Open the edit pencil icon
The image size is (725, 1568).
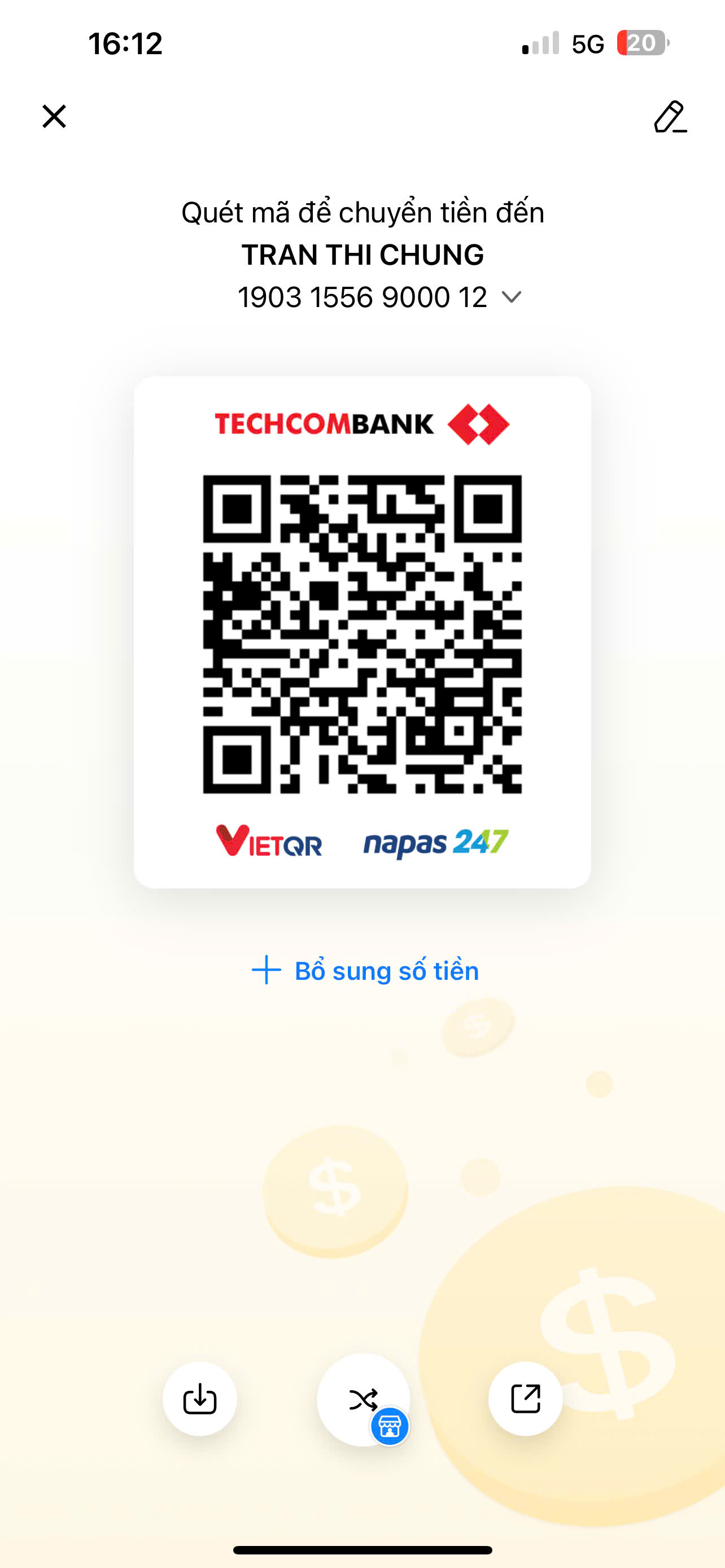tap(670, 117)
